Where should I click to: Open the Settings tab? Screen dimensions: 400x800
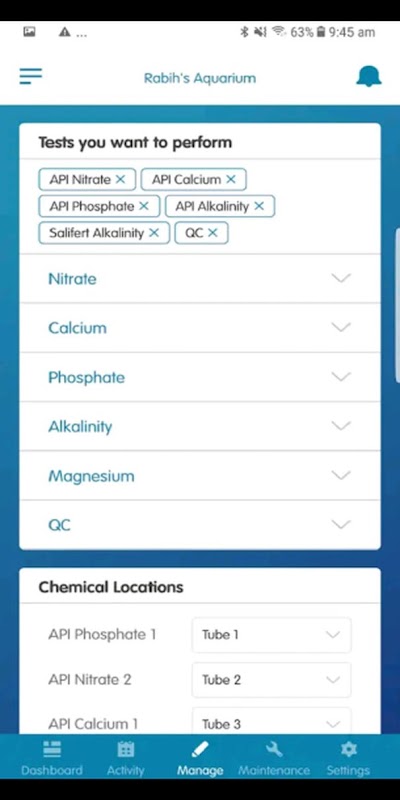[x=348, y=758]
